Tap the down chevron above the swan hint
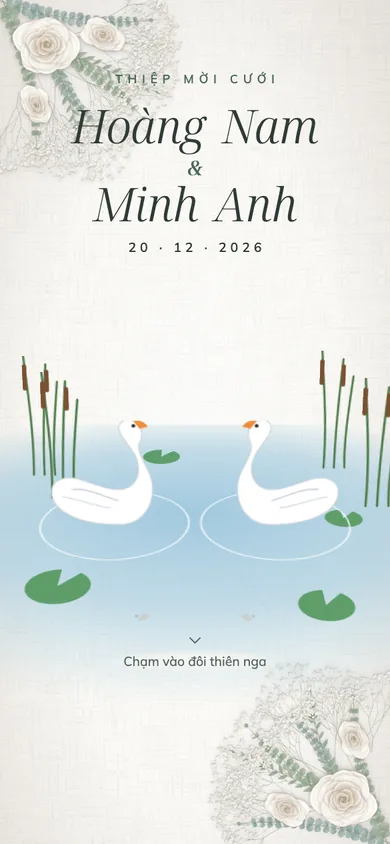 [195, 640]
